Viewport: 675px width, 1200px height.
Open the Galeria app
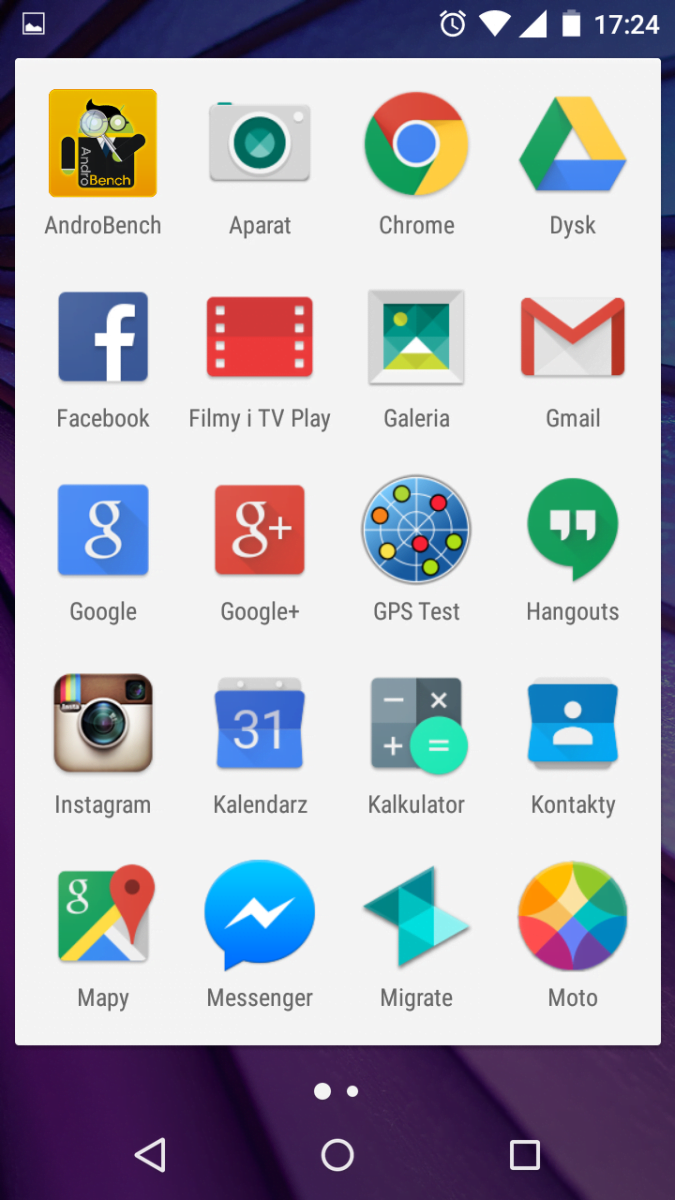coord(416,337)
